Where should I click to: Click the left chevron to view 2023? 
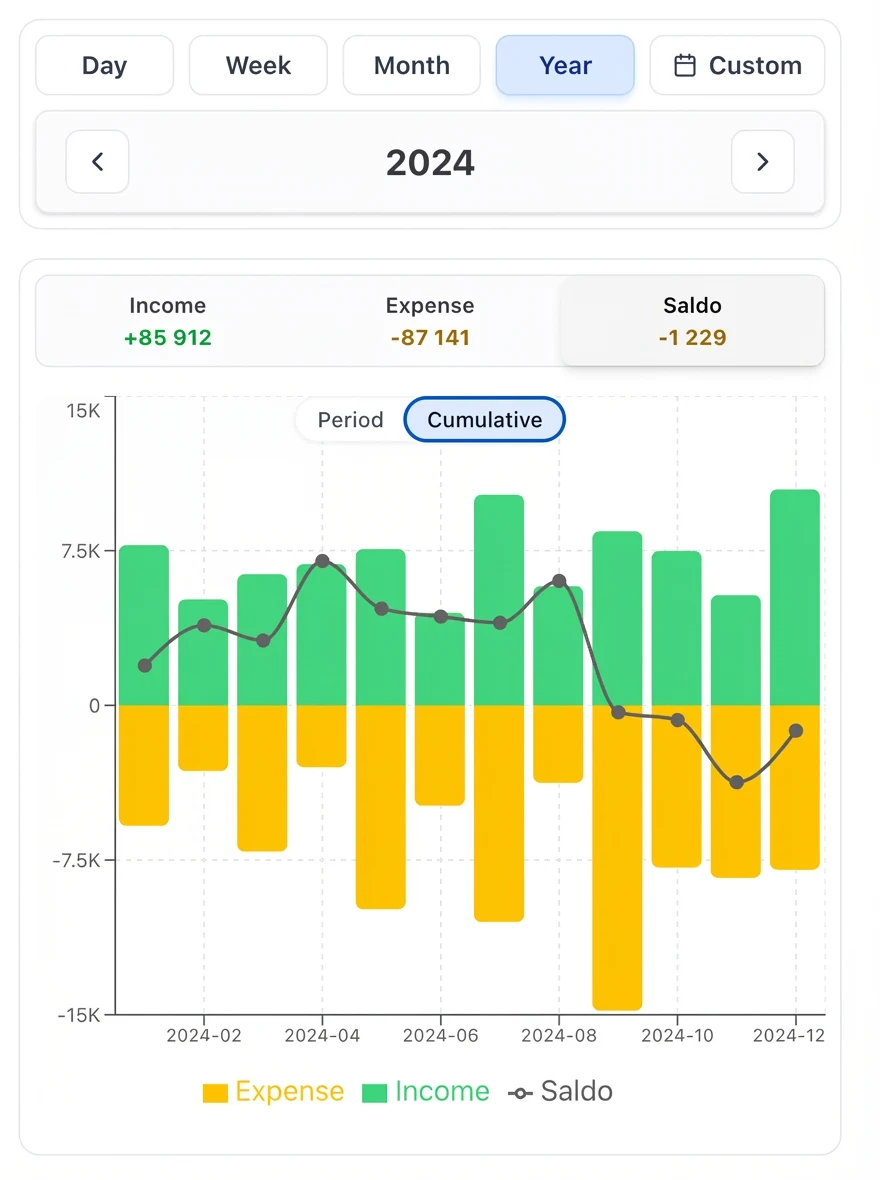tap(97, 161)
